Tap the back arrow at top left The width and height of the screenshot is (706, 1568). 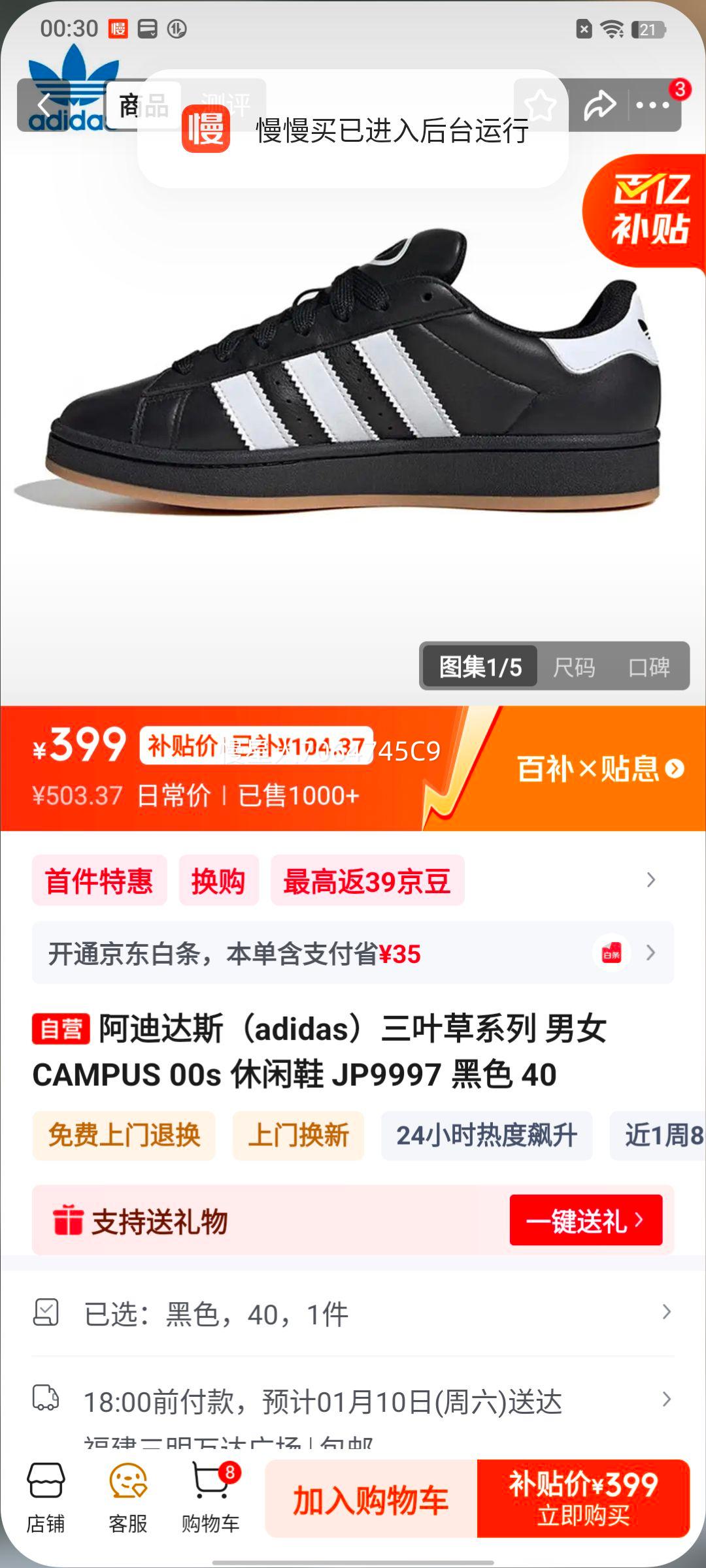pos(46,105)
